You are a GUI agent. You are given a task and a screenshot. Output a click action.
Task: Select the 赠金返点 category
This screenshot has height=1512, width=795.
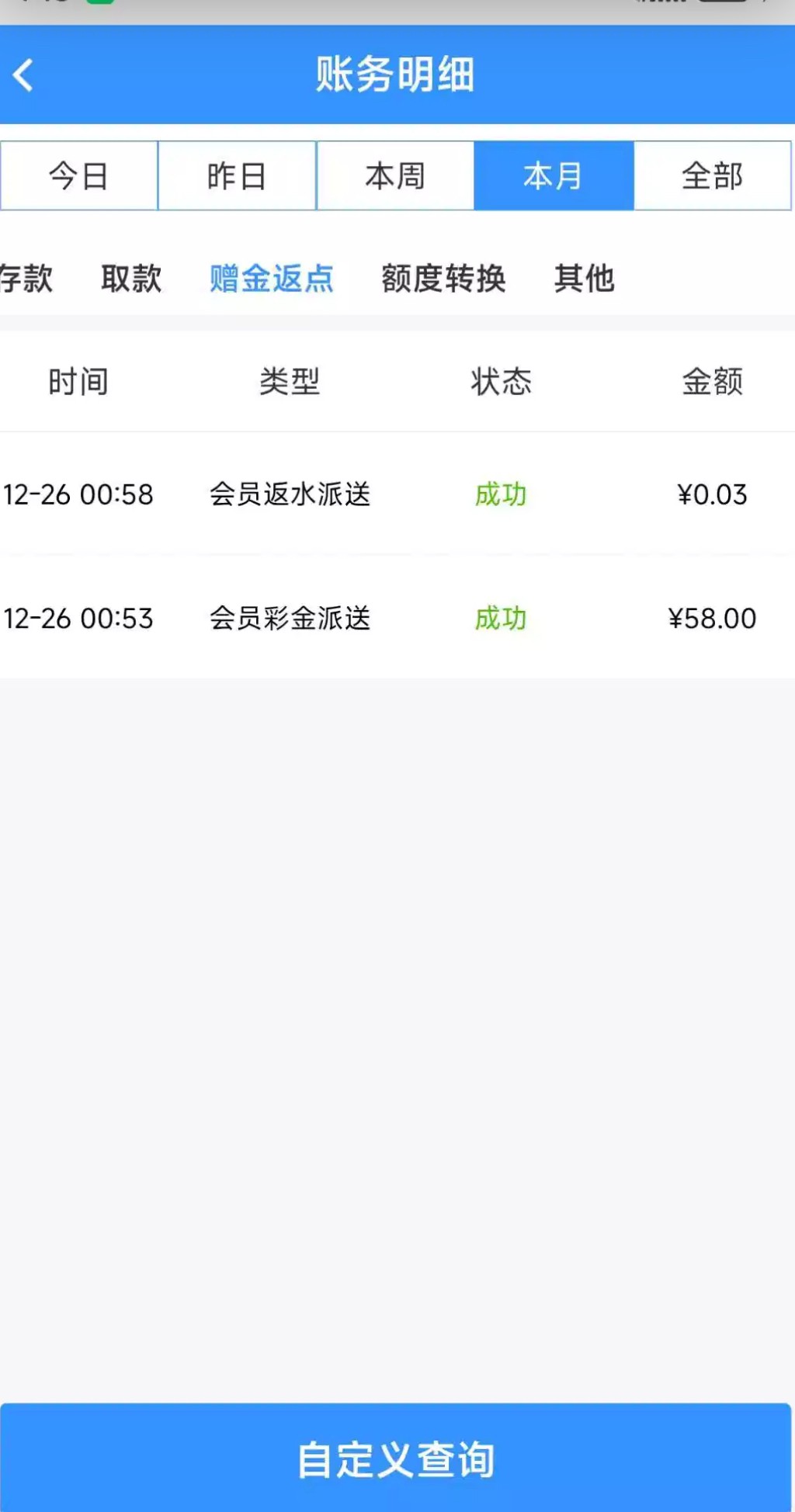pos(271,279)
